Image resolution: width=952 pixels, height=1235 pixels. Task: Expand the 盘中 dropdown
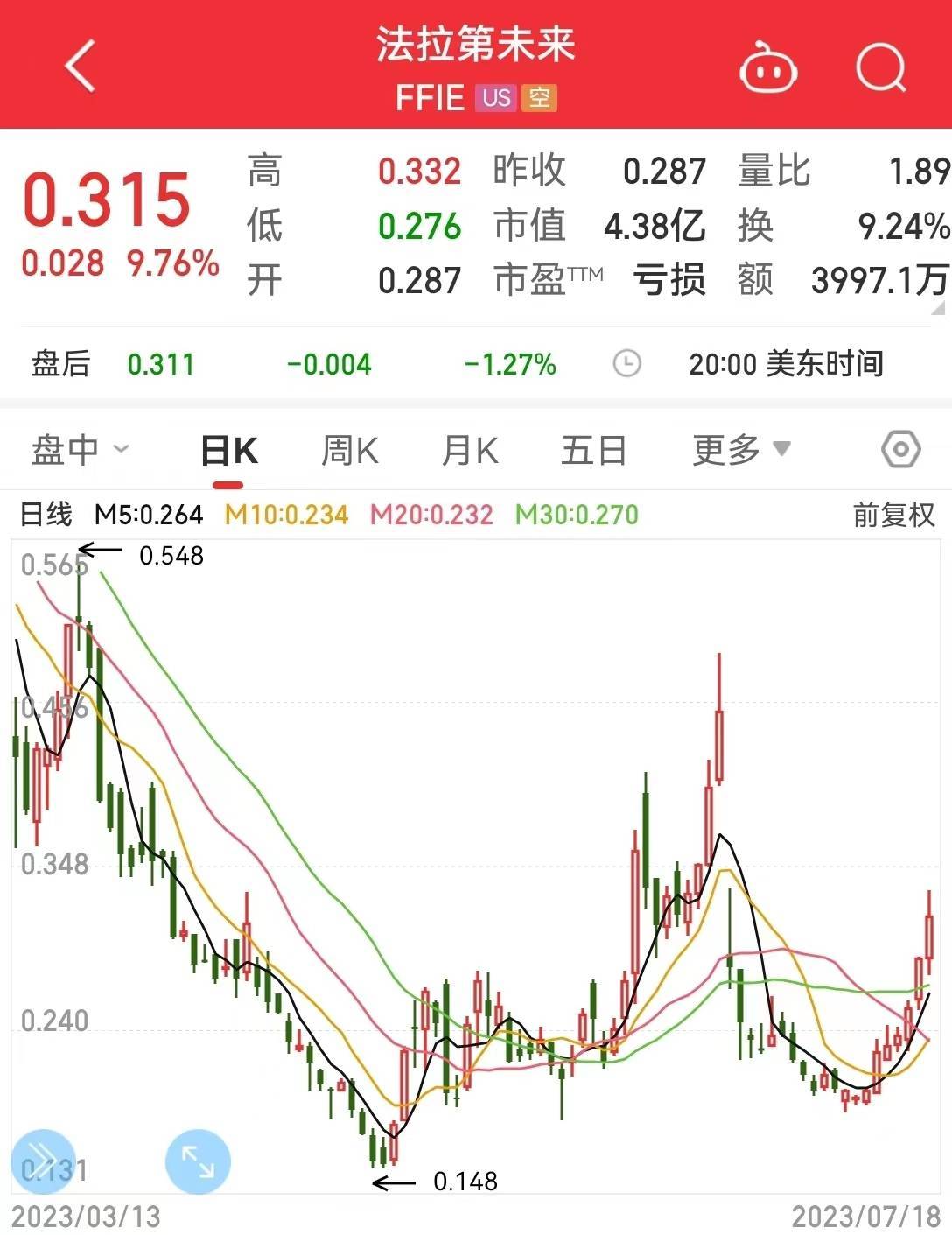79,451
